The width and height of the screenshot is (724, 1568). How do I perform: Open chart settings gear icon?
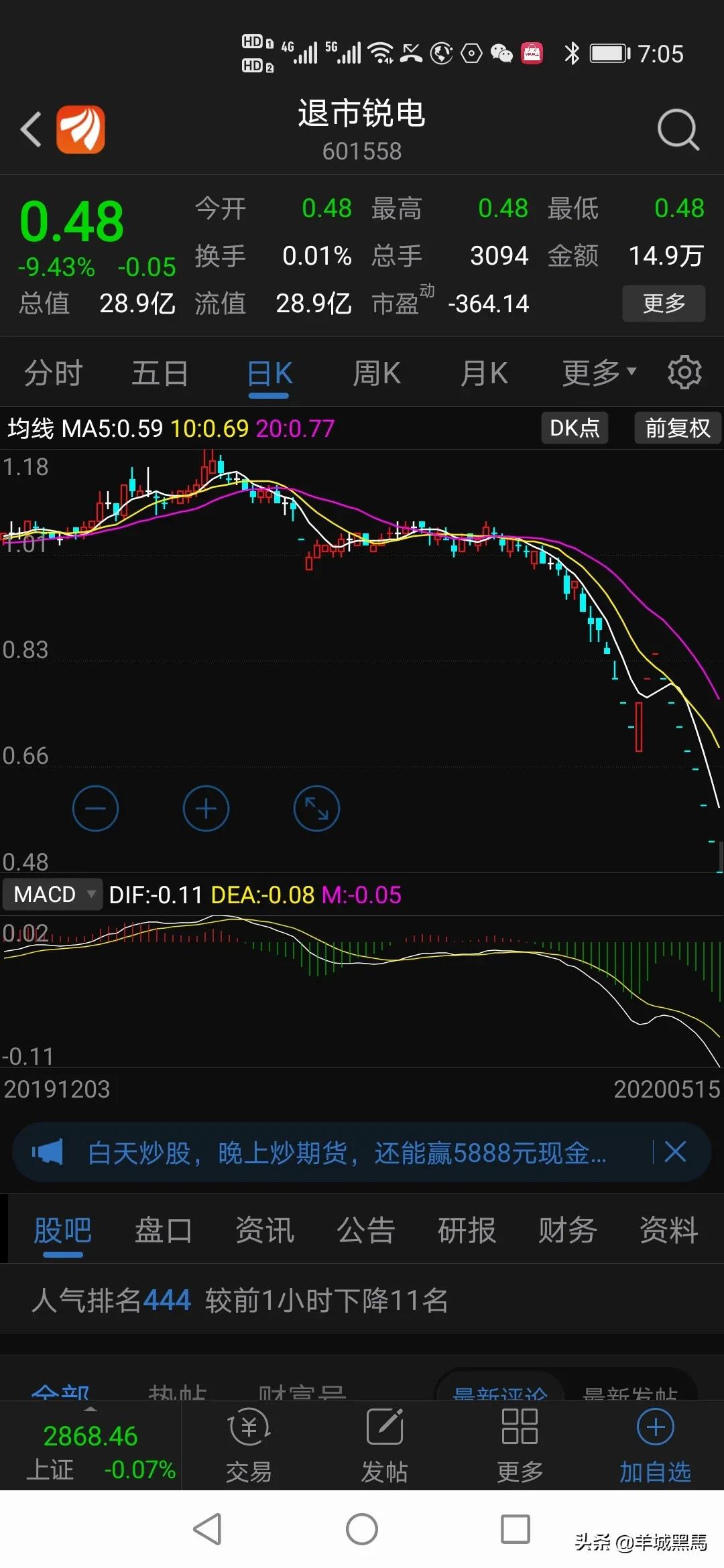point(684,373)
